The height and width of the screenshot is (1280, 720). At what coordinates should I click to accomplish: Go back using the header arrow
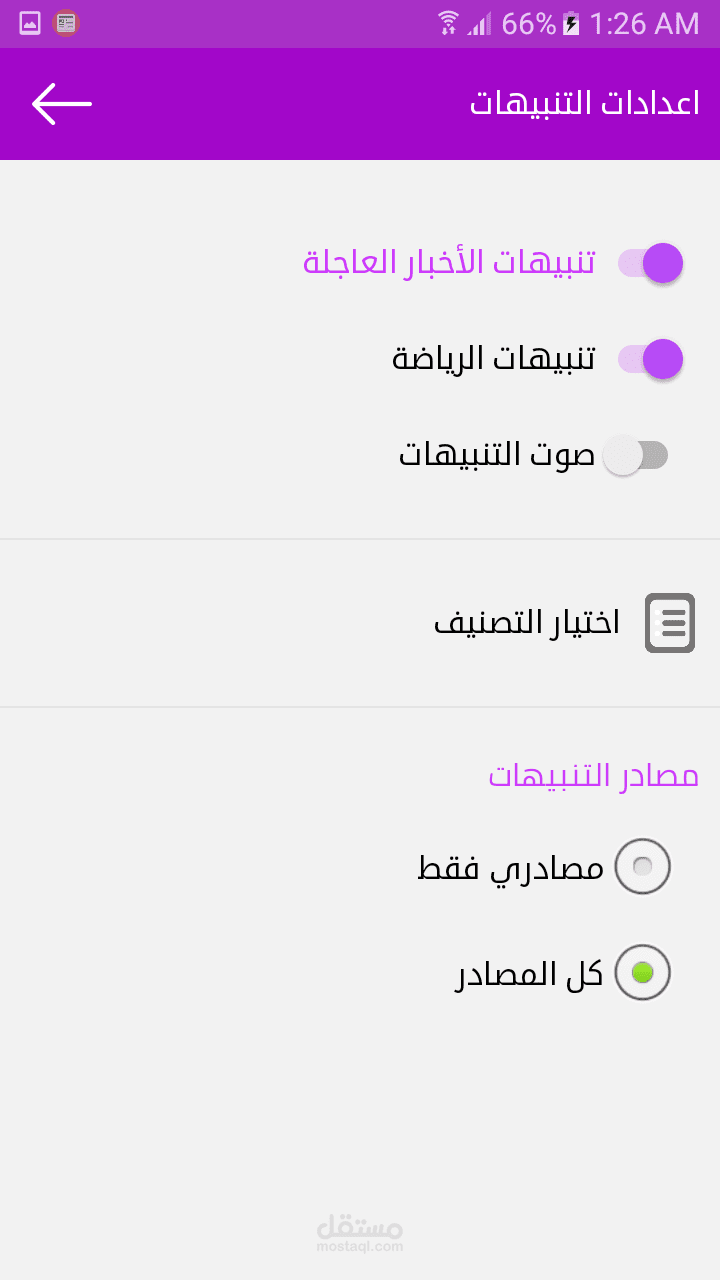point(62,104)
